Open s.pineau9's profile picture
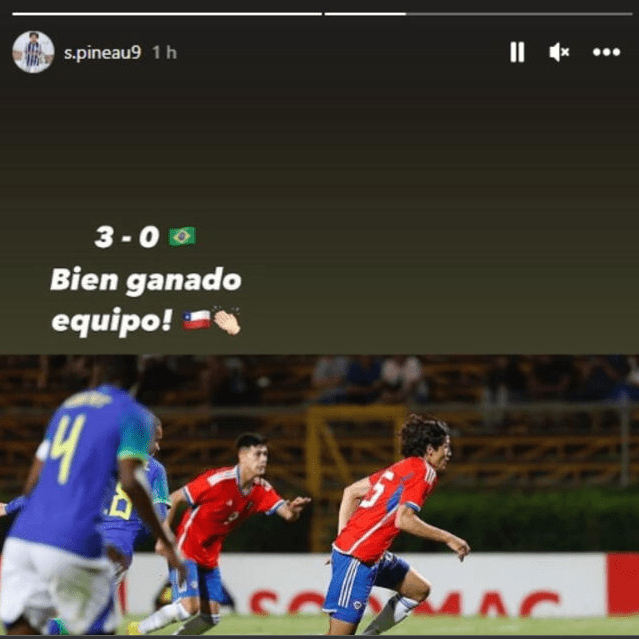 [33, 52]
